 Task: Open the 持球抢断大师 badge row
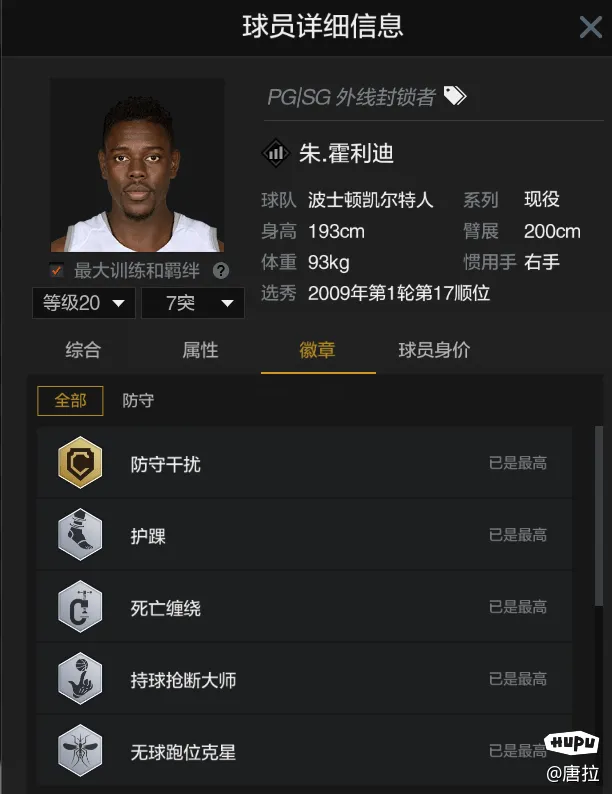tap(305, 679)
